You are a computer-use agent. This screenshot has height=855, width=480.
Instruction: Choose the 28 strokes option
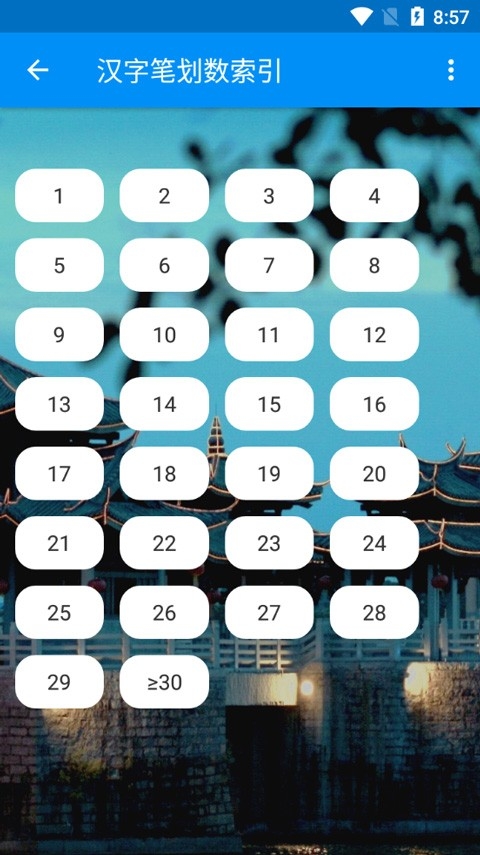pyautogui.click(x=374, y=613)
